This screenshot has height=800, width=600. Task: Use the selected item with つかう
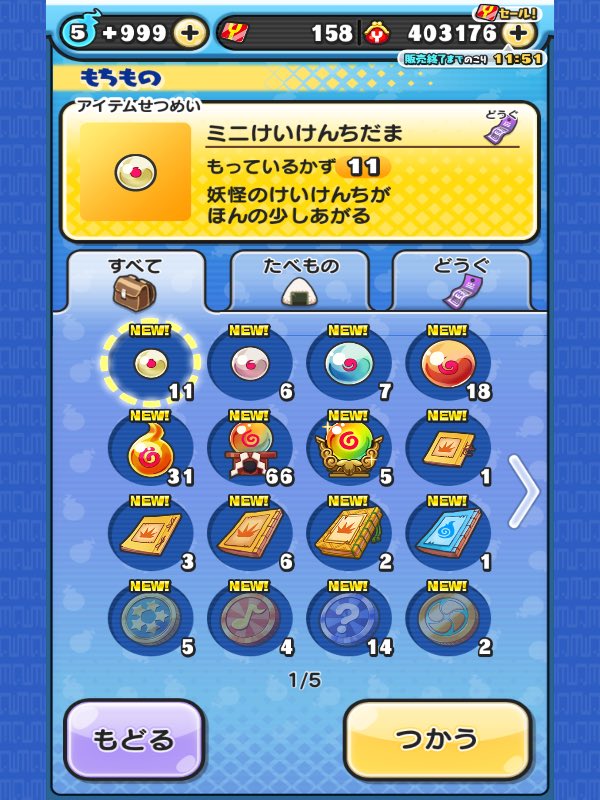(437, 740)
